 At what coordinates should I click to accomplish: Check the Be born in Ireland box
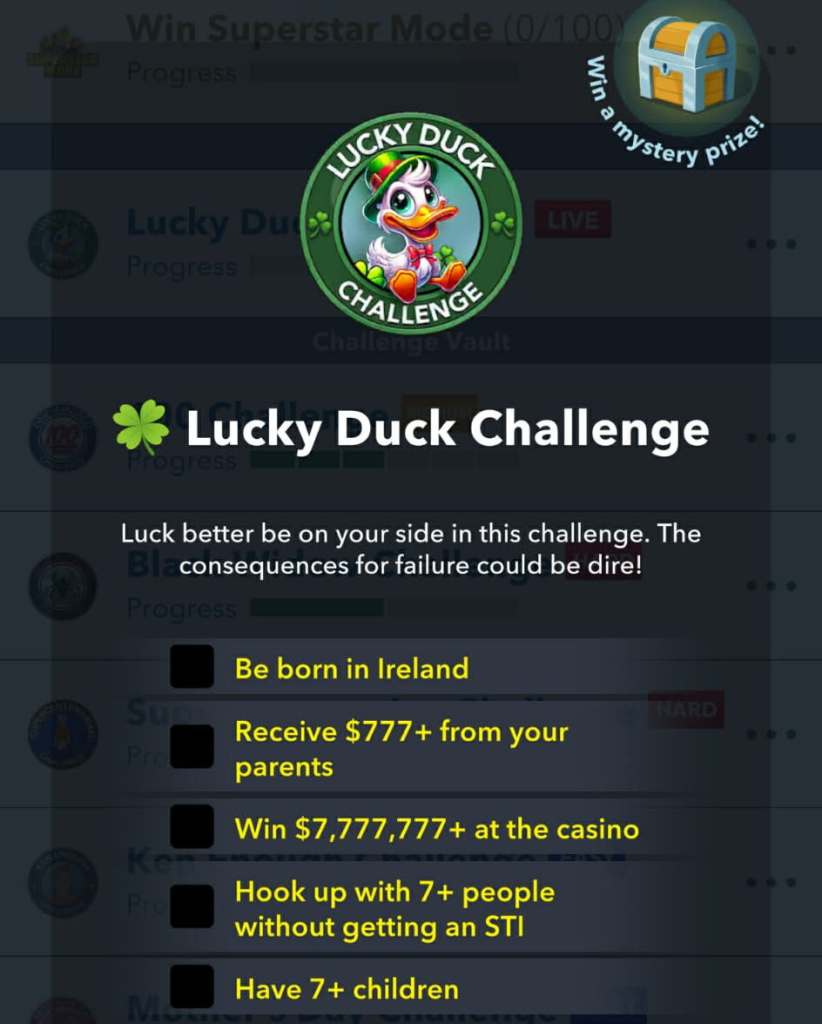[x=190, y=667]
